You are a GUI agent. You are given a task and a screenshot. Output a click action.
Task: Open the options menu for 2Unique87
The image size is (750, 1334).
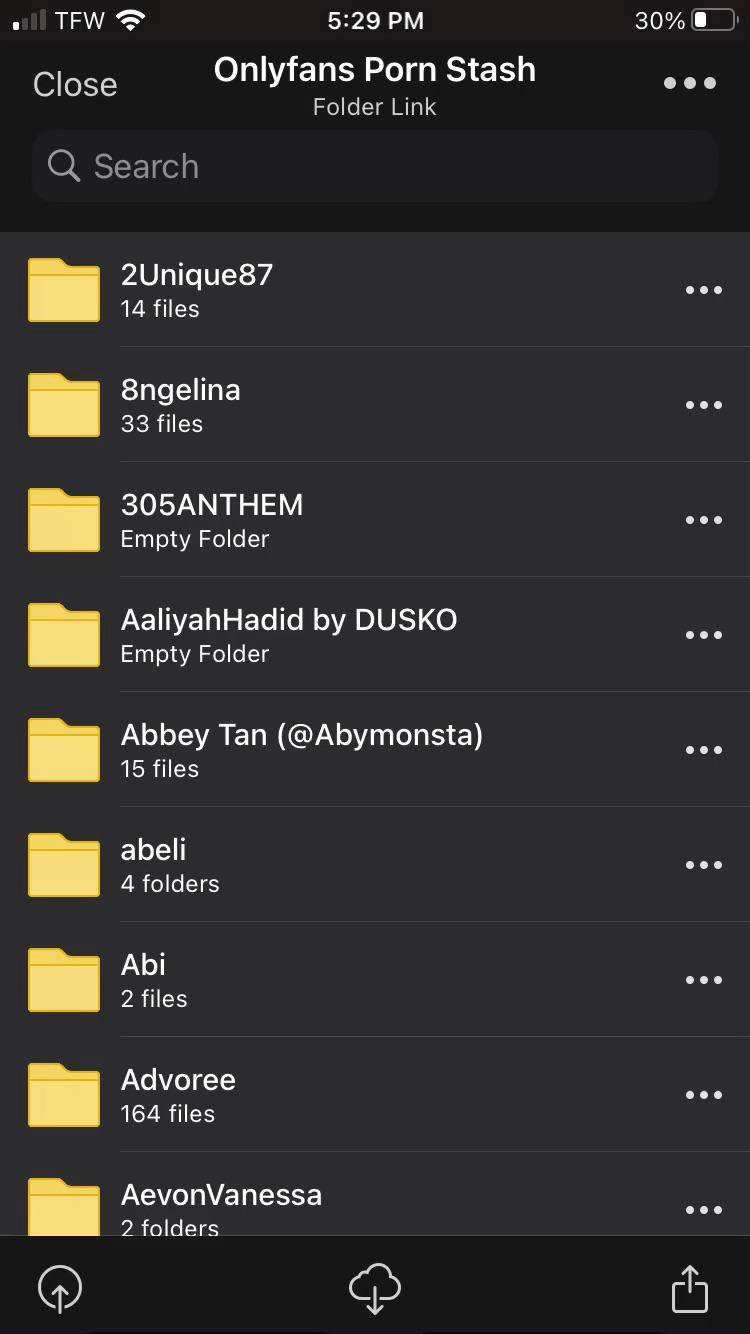click(704, 289)
